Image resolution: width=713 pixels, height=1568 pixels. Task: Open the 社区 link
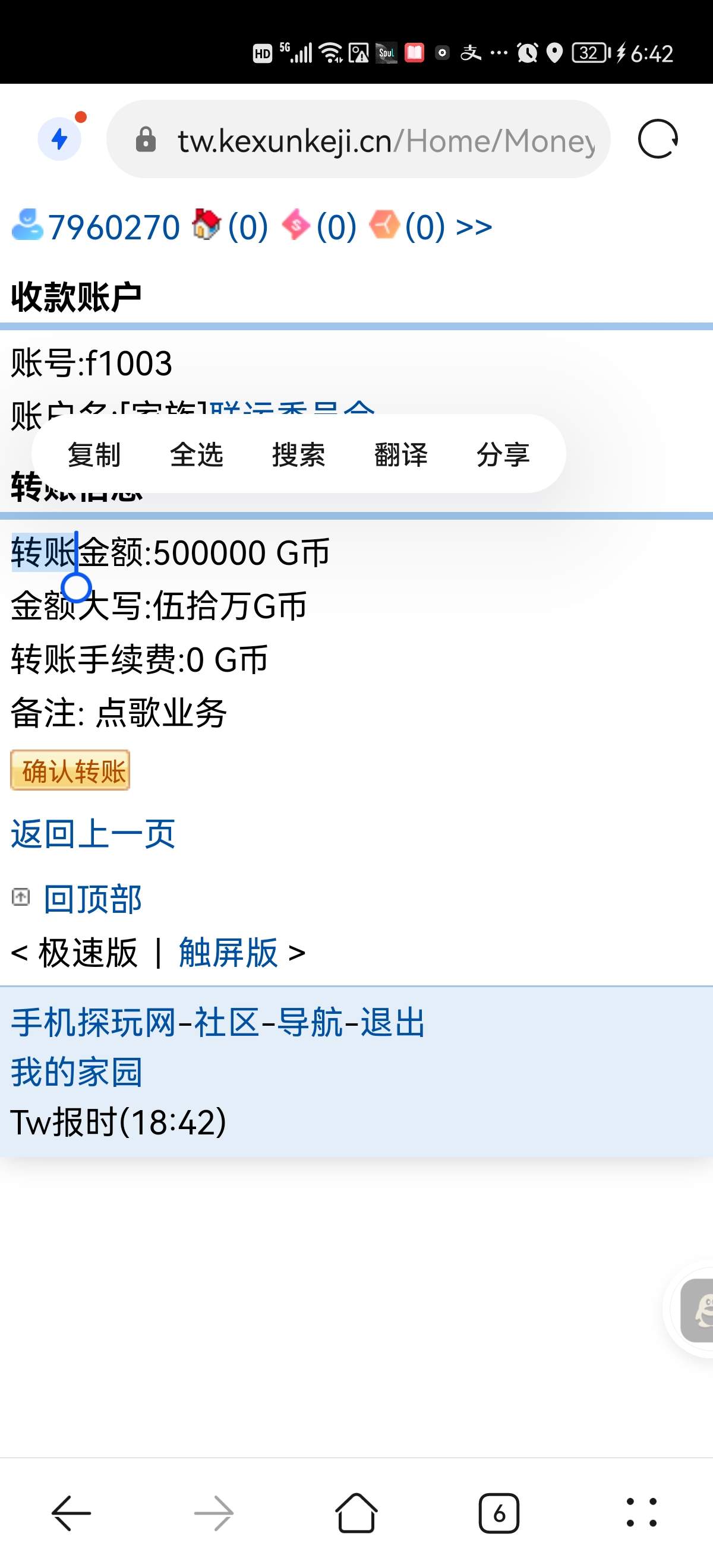[x=226, y=1022]
